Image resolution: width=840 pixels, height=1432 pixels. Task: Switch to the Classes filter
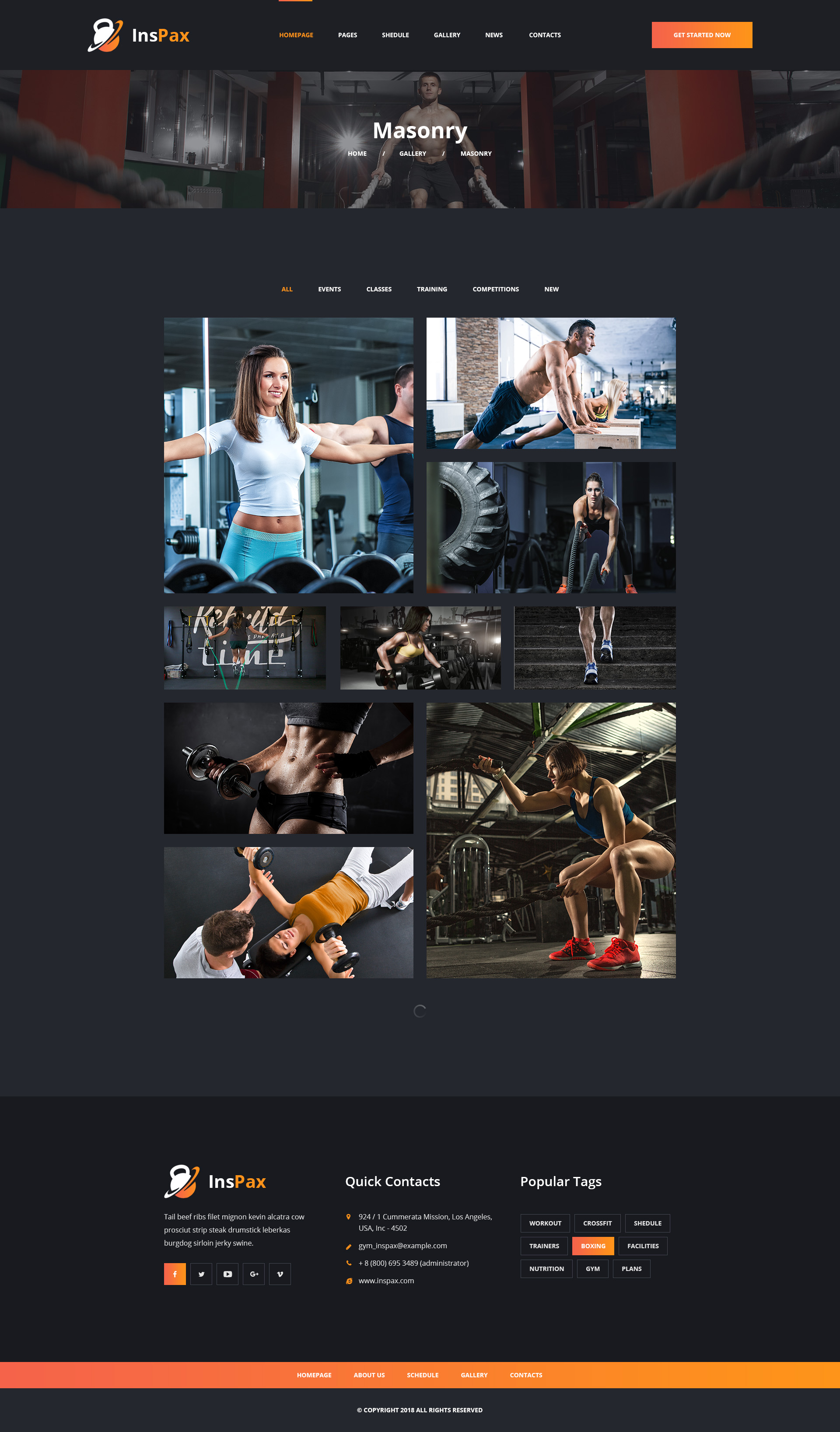(x=378, y=289)
